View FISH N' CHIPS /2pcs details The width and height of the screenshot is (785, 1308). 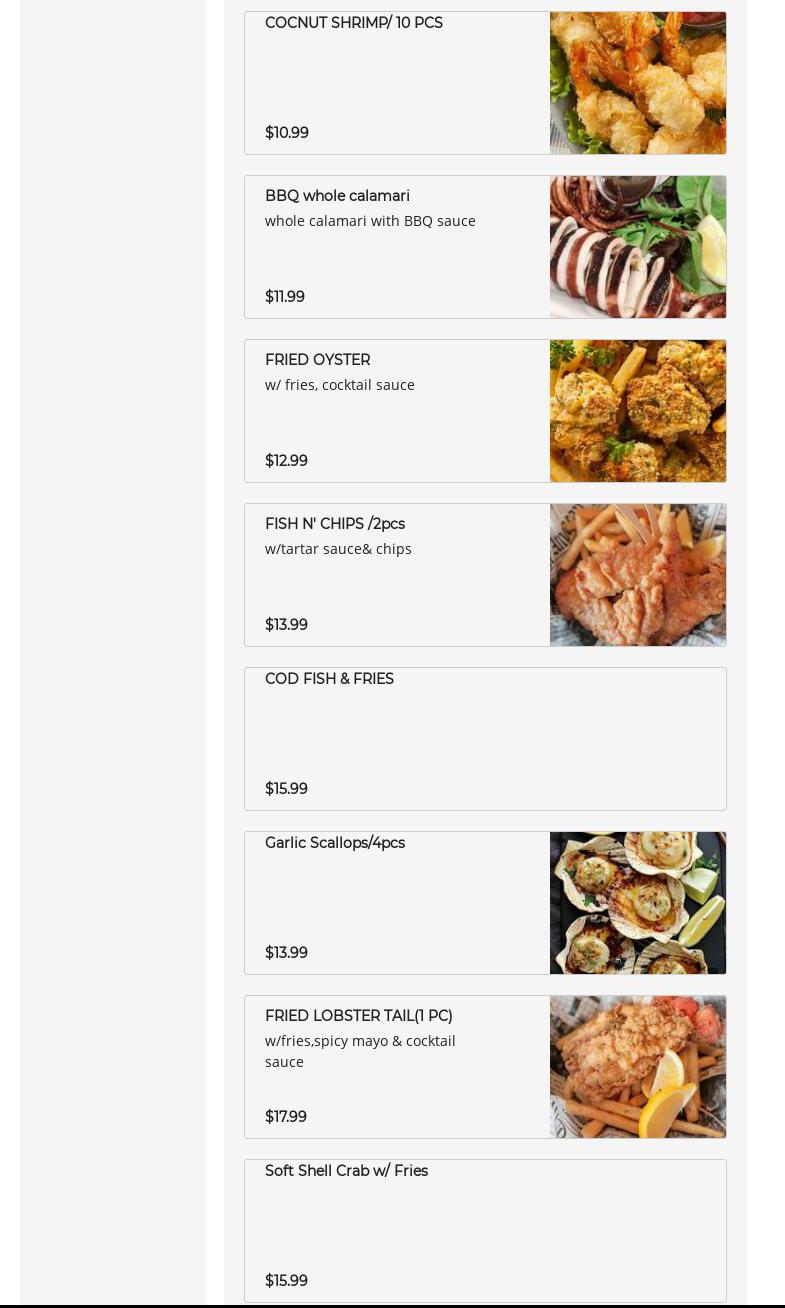485,575
